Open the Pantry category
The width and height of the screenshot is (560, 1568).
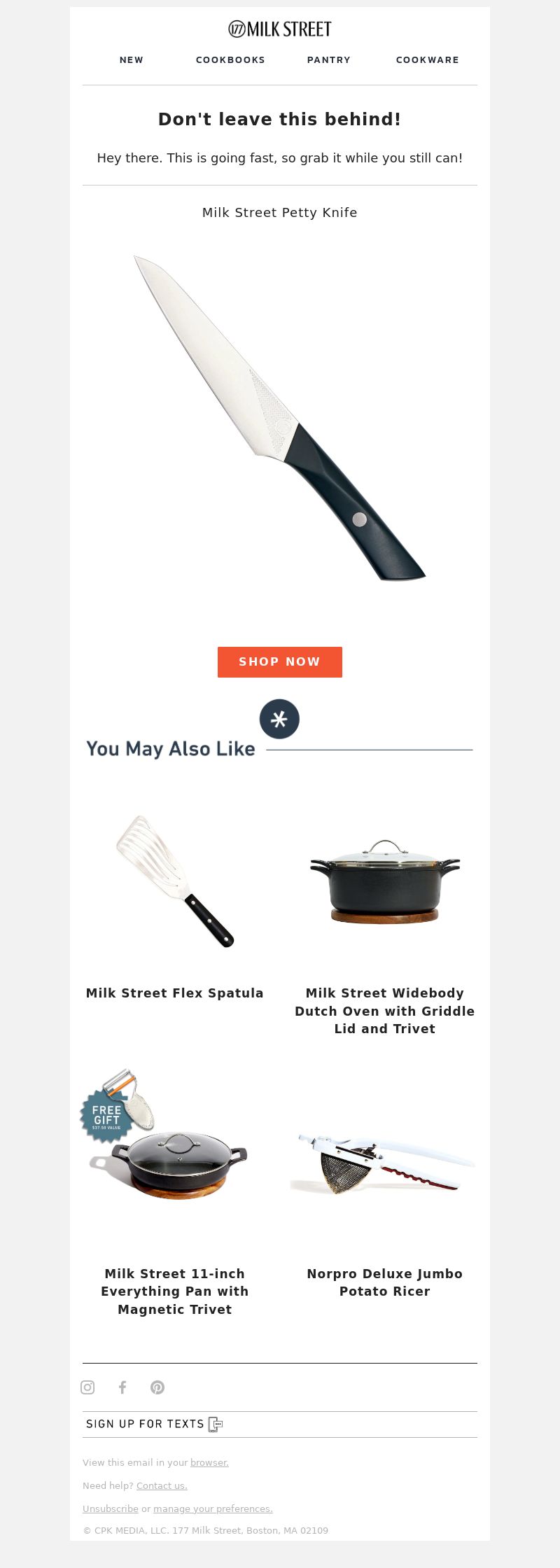tap(329, 60)
